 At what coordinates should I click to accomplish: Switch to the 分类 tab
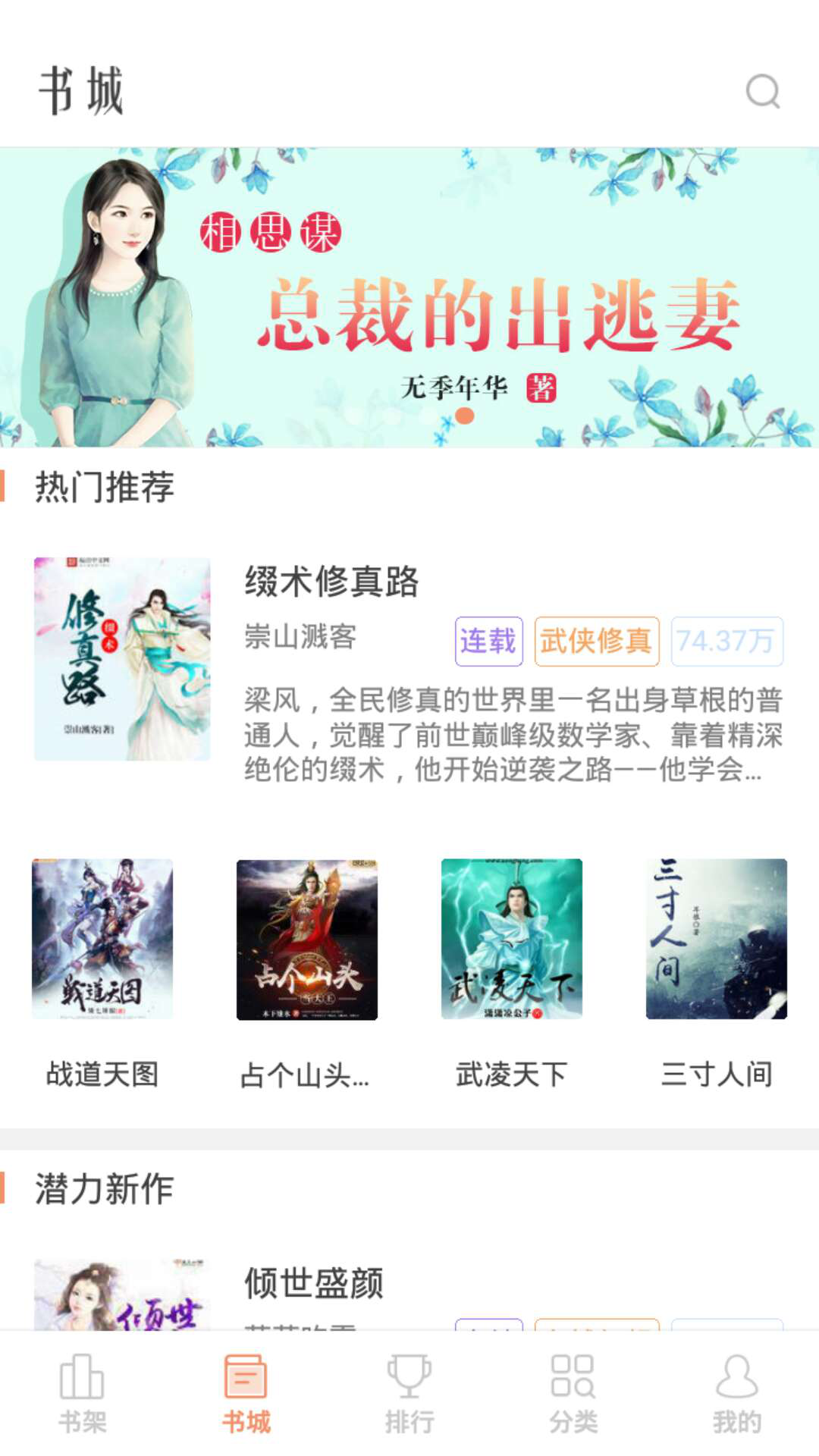click(573, 1394)
